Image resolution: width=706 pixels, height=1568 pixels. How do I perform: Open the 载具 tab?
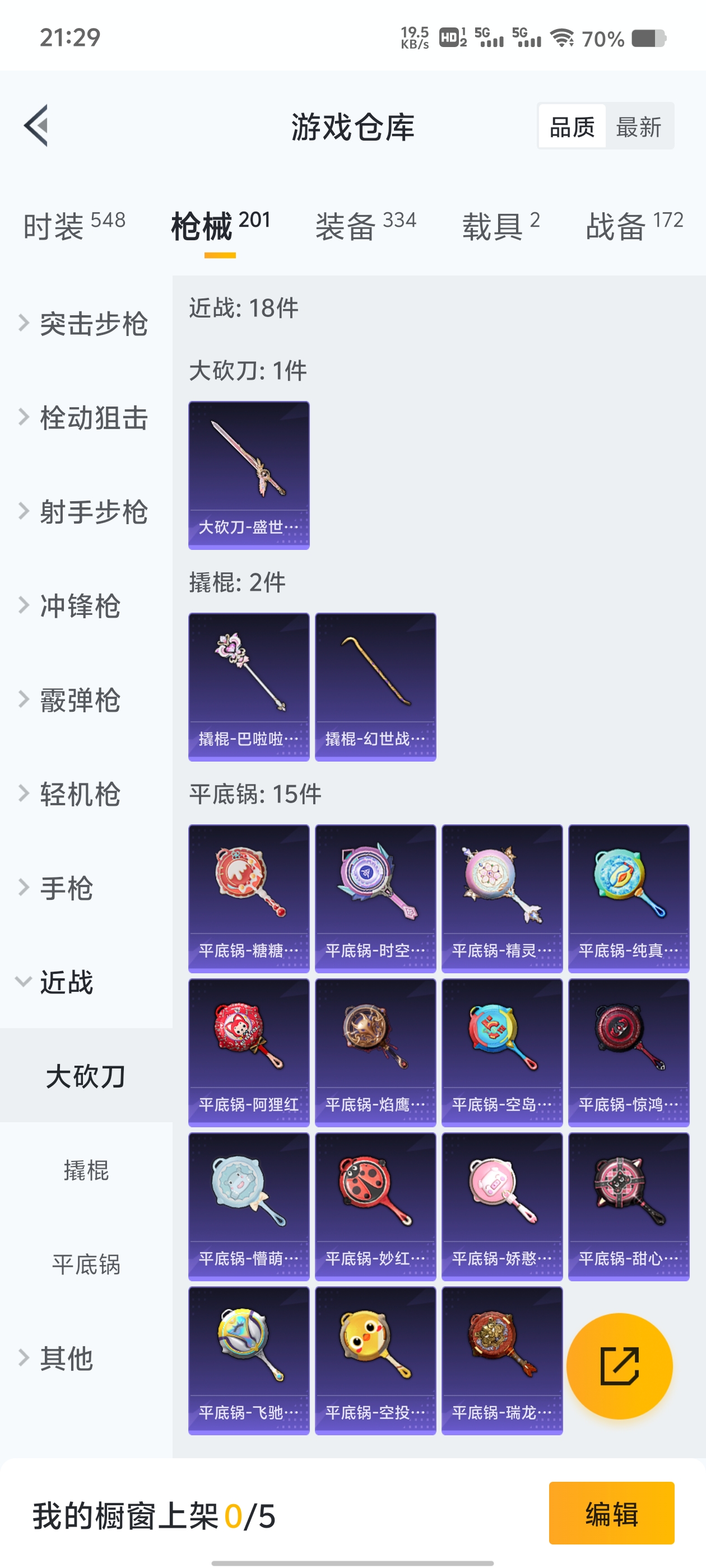[501, 226]
